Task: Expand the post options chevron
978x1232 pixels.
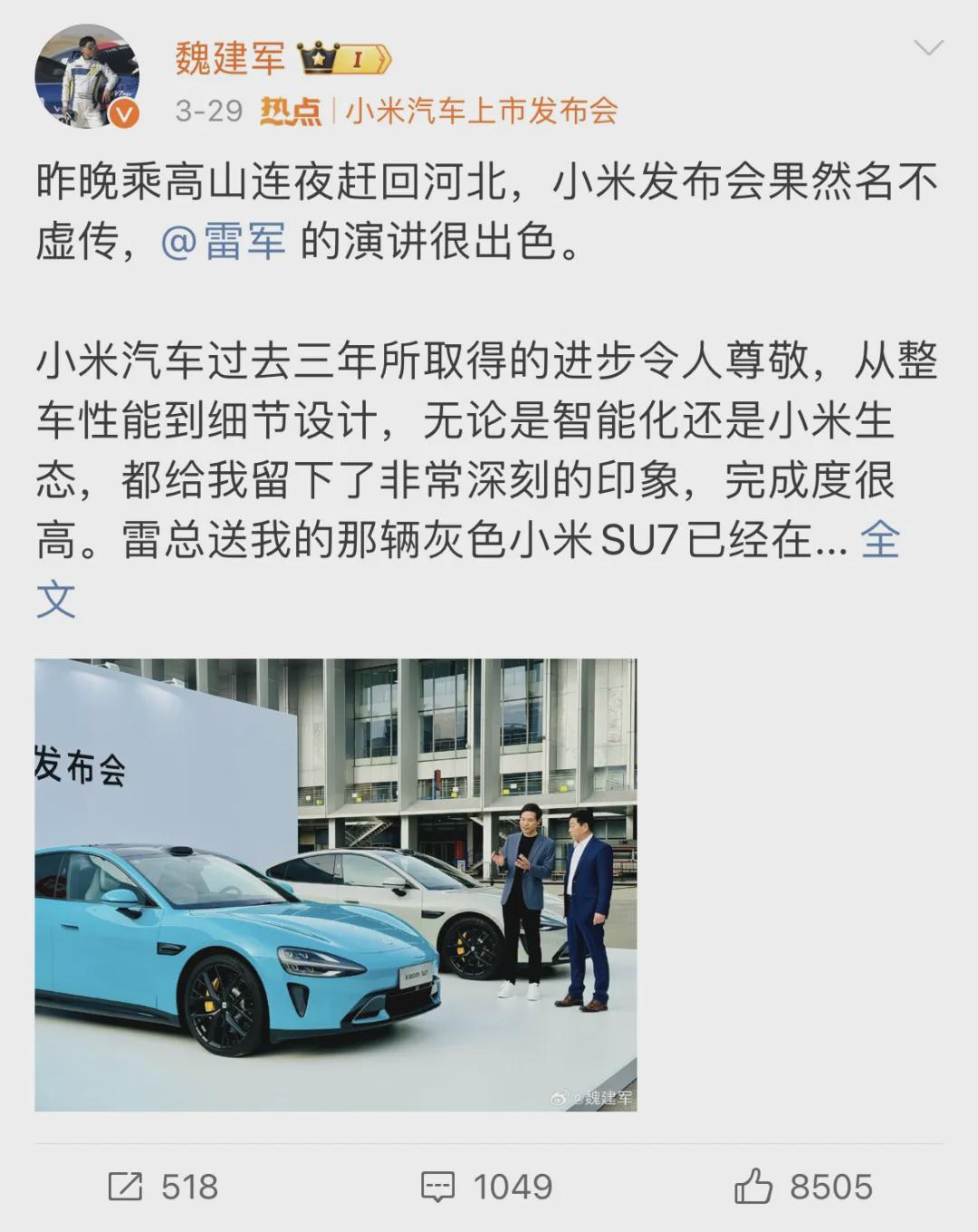Action: pyautogui.click(x=929, y=48)
